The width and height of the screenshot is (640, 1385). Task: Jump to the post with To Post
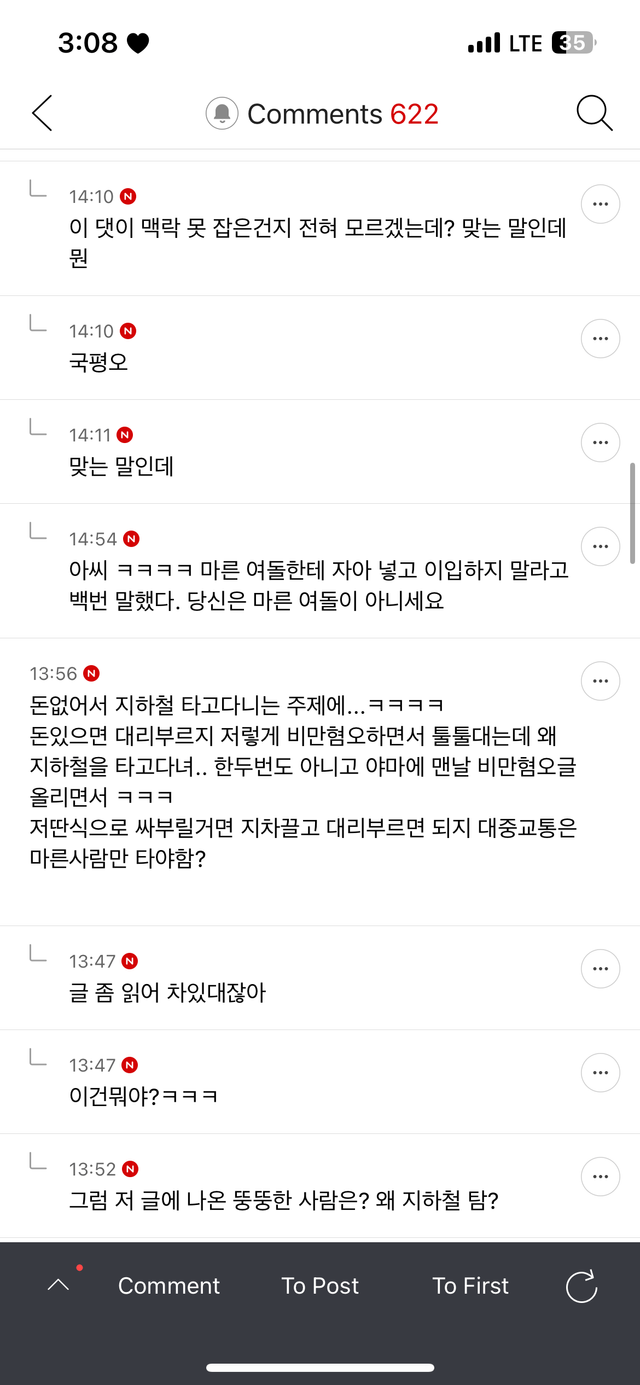pyautogui.click(x=320, y=1286)
